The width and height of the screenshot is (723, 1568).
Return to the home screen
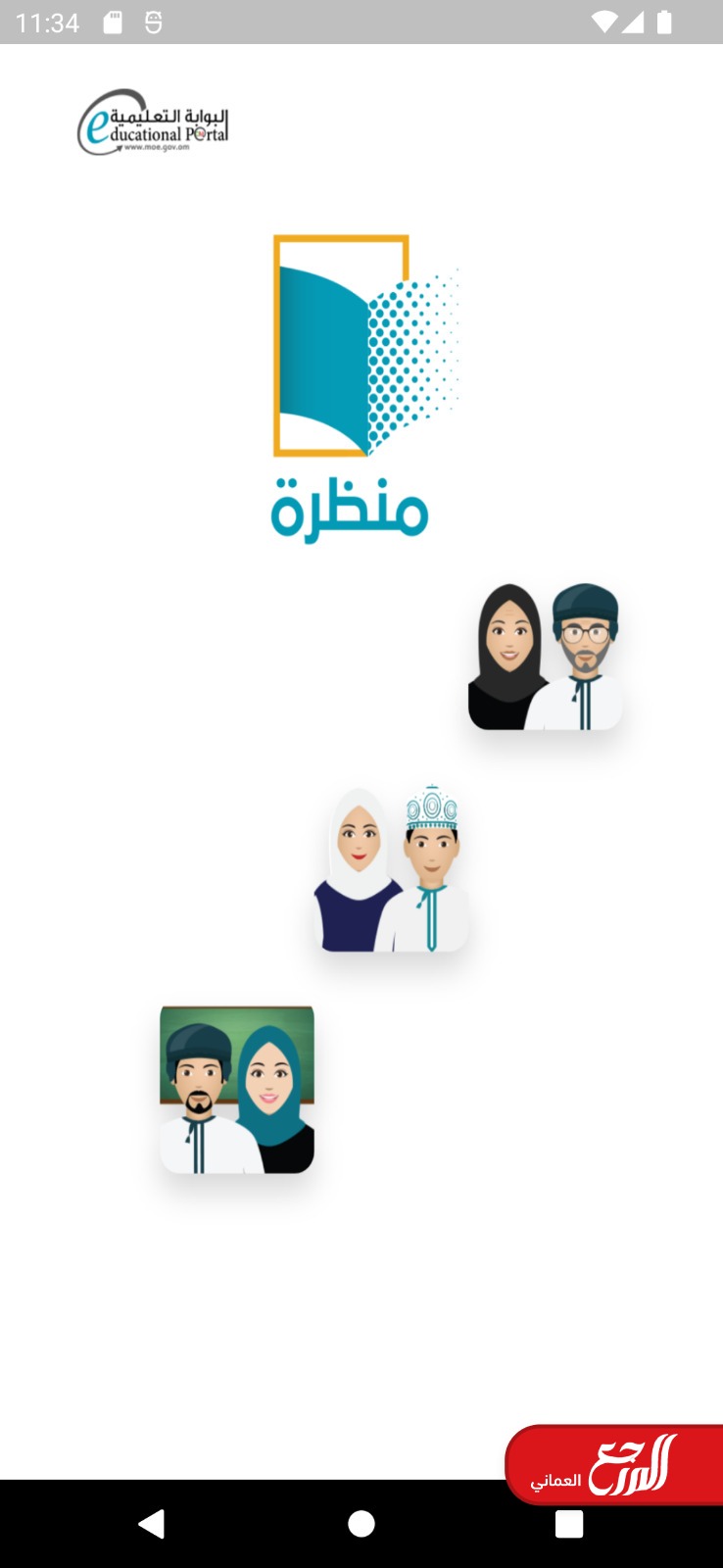(x=361, y=1524)
